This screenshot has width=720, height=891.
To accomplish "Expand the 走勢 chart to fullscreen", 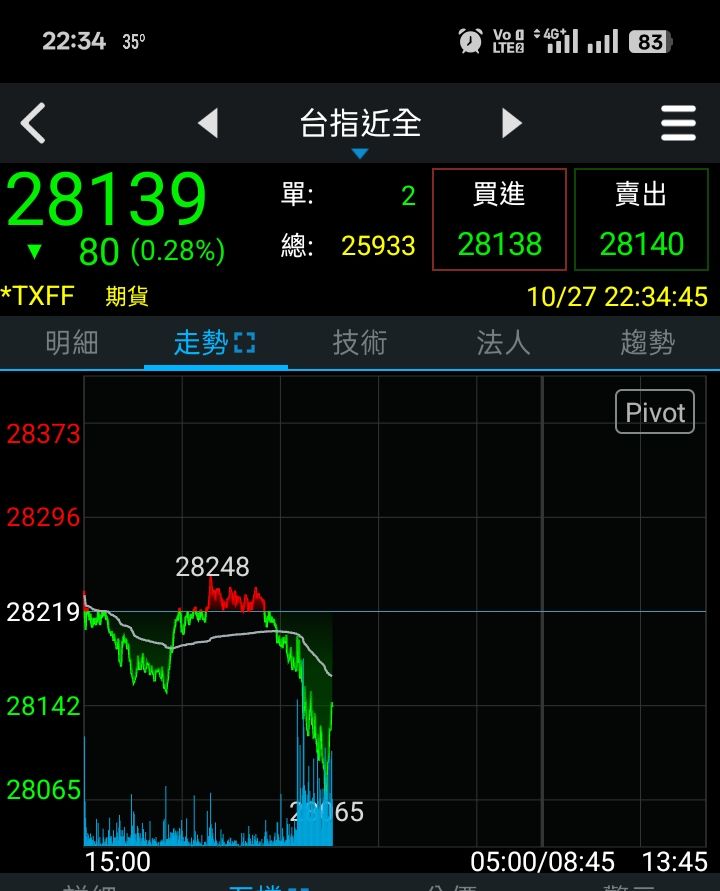I will [x=244, y=343].
